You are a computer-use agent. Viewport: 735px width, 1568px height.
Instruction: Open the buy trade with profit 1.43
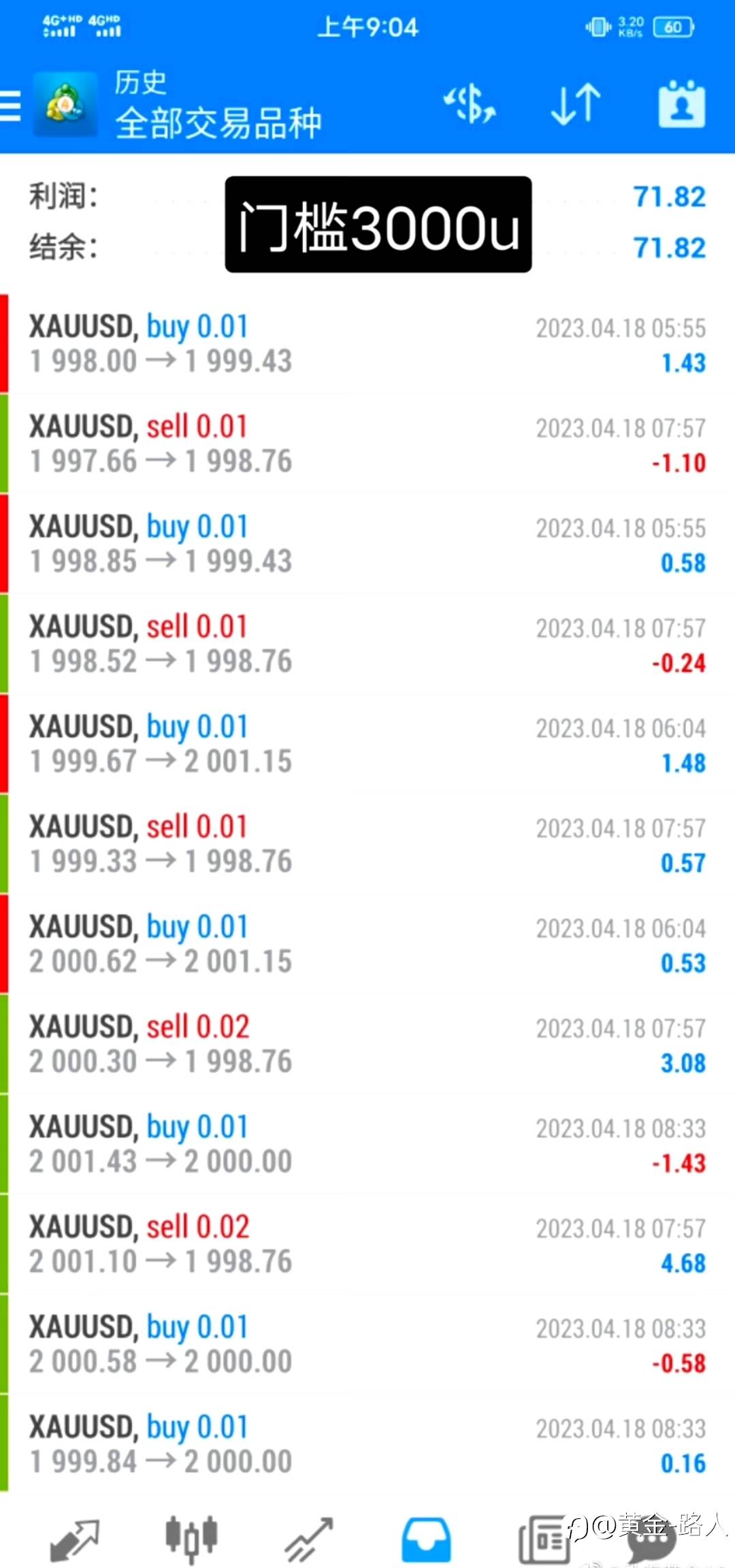point(367,344)
